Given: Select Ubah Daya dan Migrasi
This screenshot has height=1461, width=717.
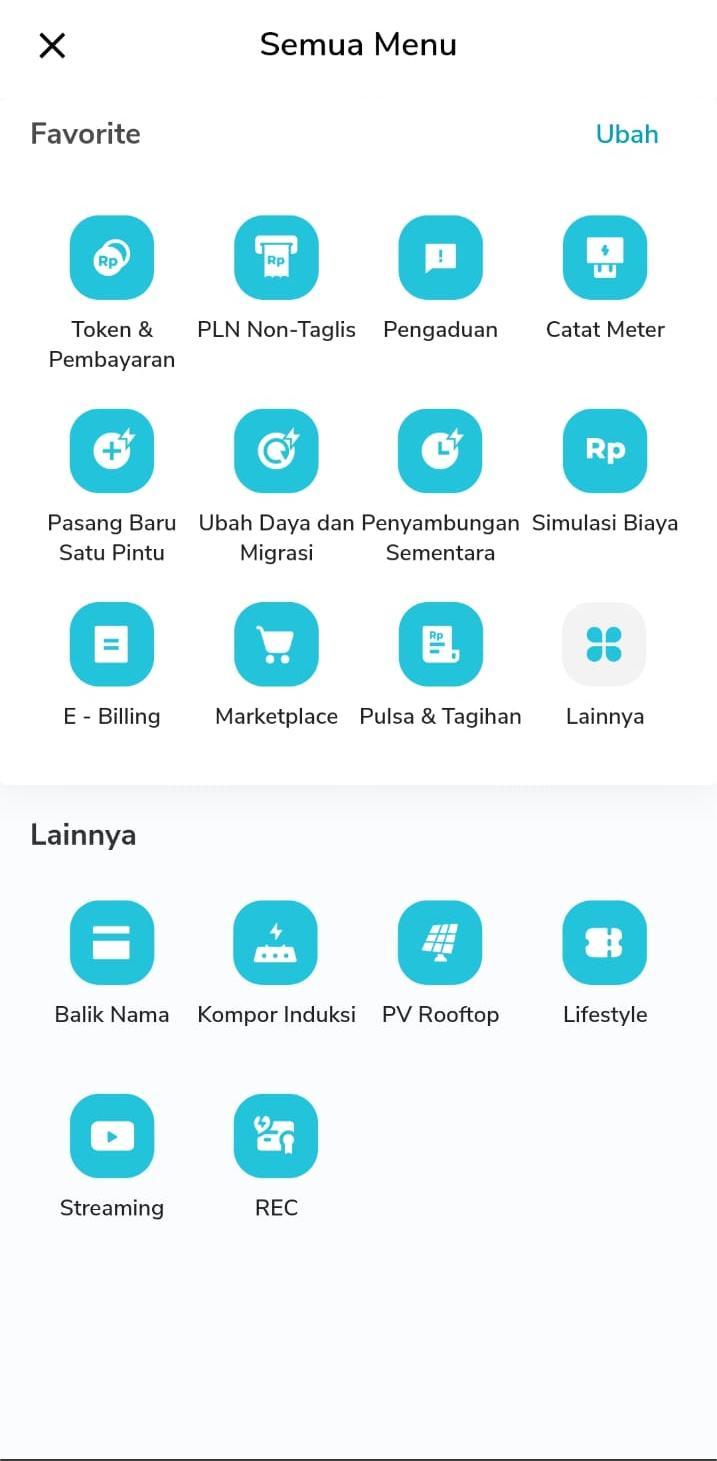Looking at the screenshot, I should point(276,451).
